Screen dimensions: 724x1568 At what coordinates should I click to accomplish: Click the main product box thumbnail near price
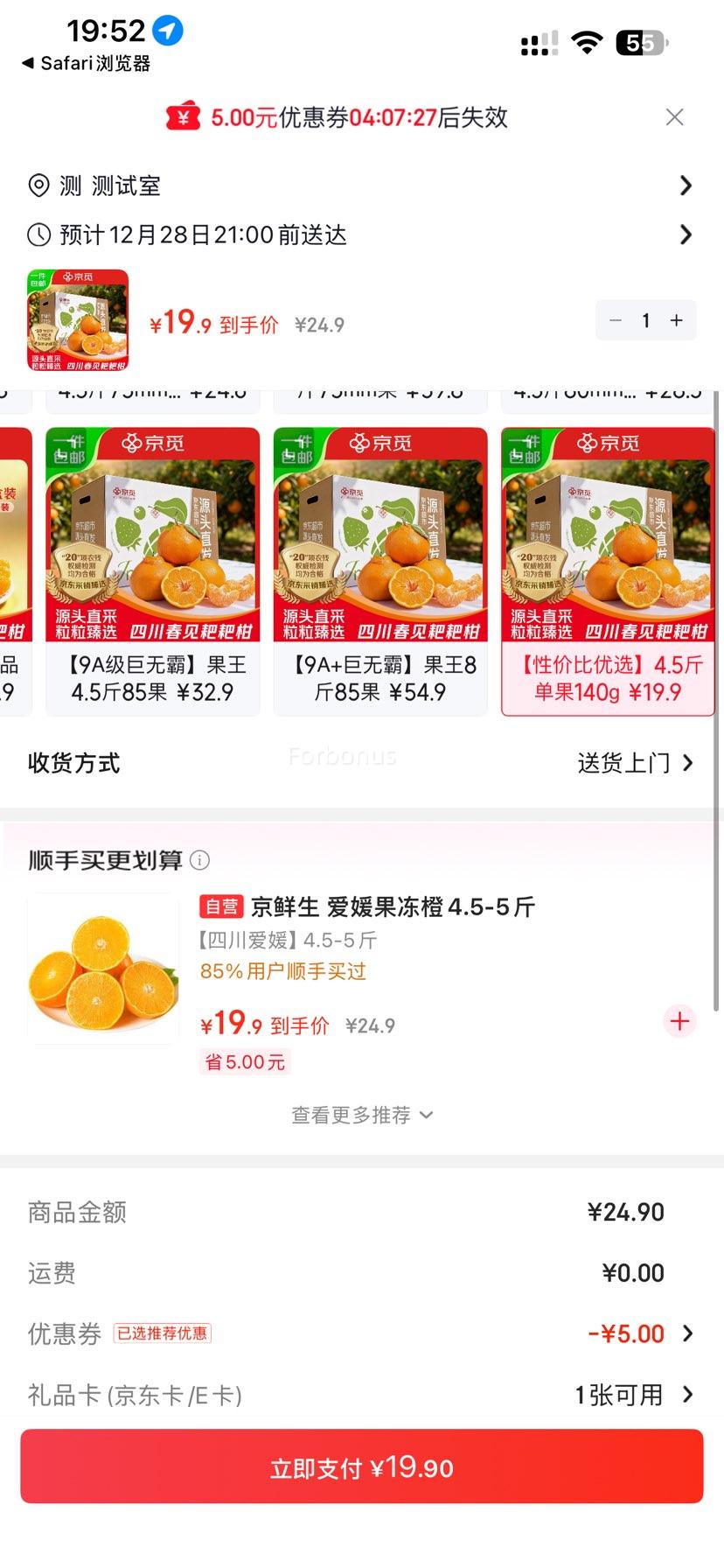click(77, 321)
